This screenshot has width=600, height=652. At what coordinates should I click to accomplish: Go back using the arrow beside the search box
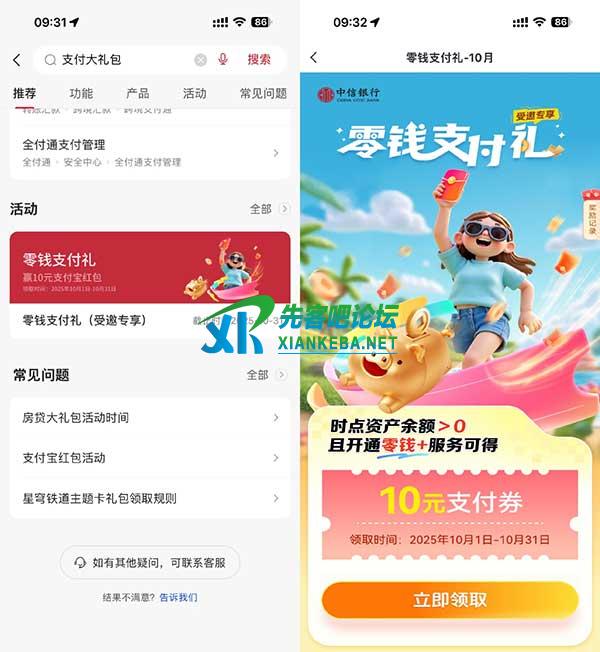[16, 60]
